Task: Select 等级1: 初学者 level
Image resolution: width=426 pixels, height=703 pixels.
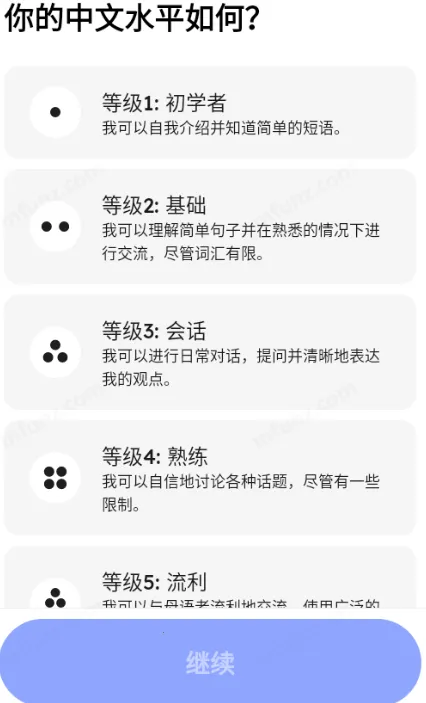Action: click(210, 112)
